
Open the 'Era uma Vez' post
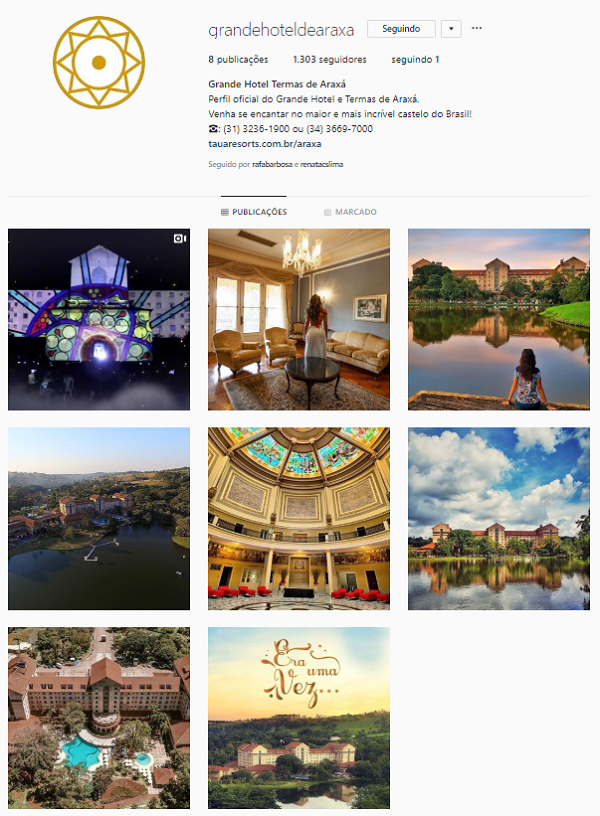[x=299, y=717]
